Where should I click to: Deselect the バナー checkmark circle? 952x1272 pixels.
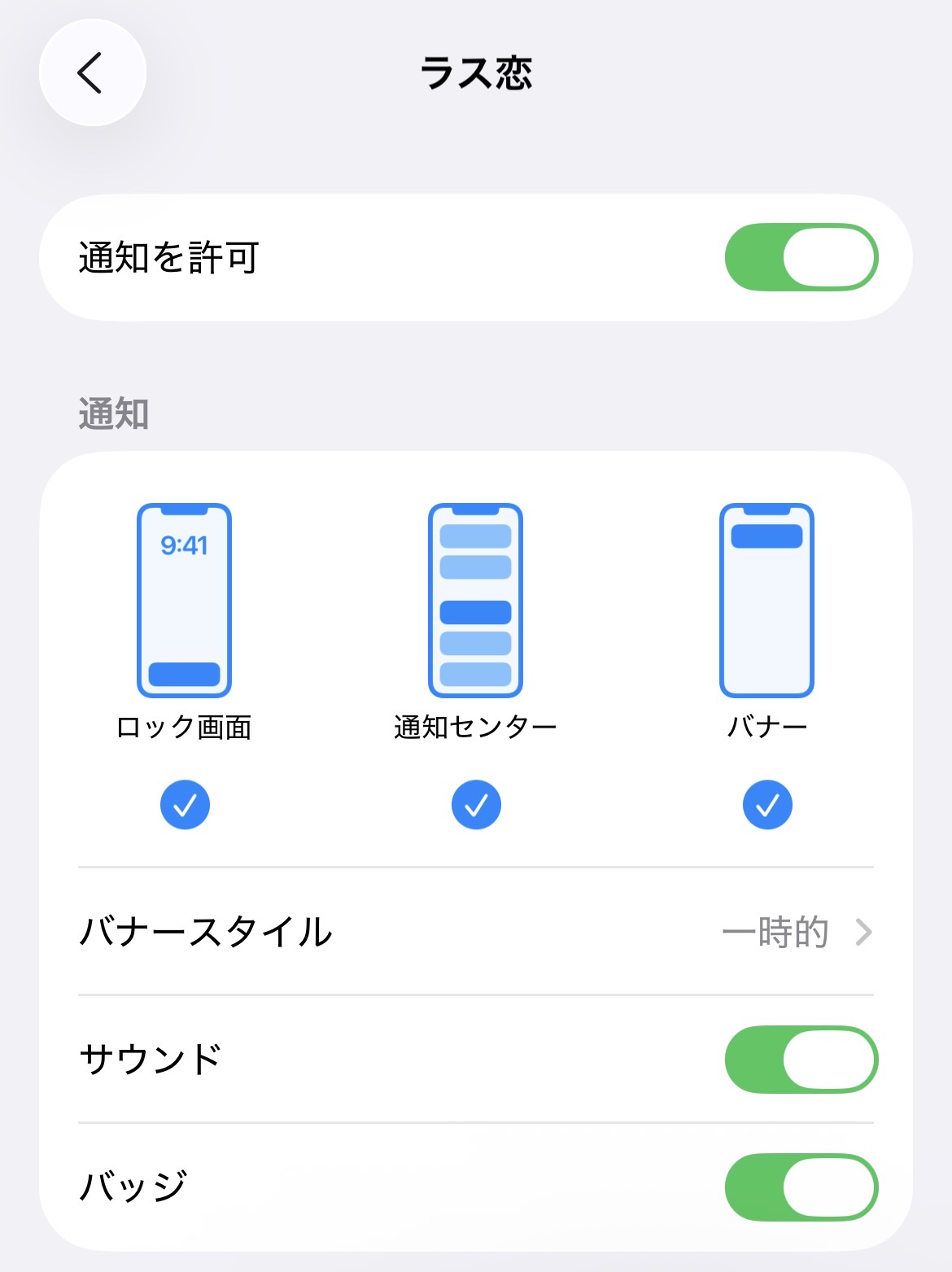tap(766, 804)
